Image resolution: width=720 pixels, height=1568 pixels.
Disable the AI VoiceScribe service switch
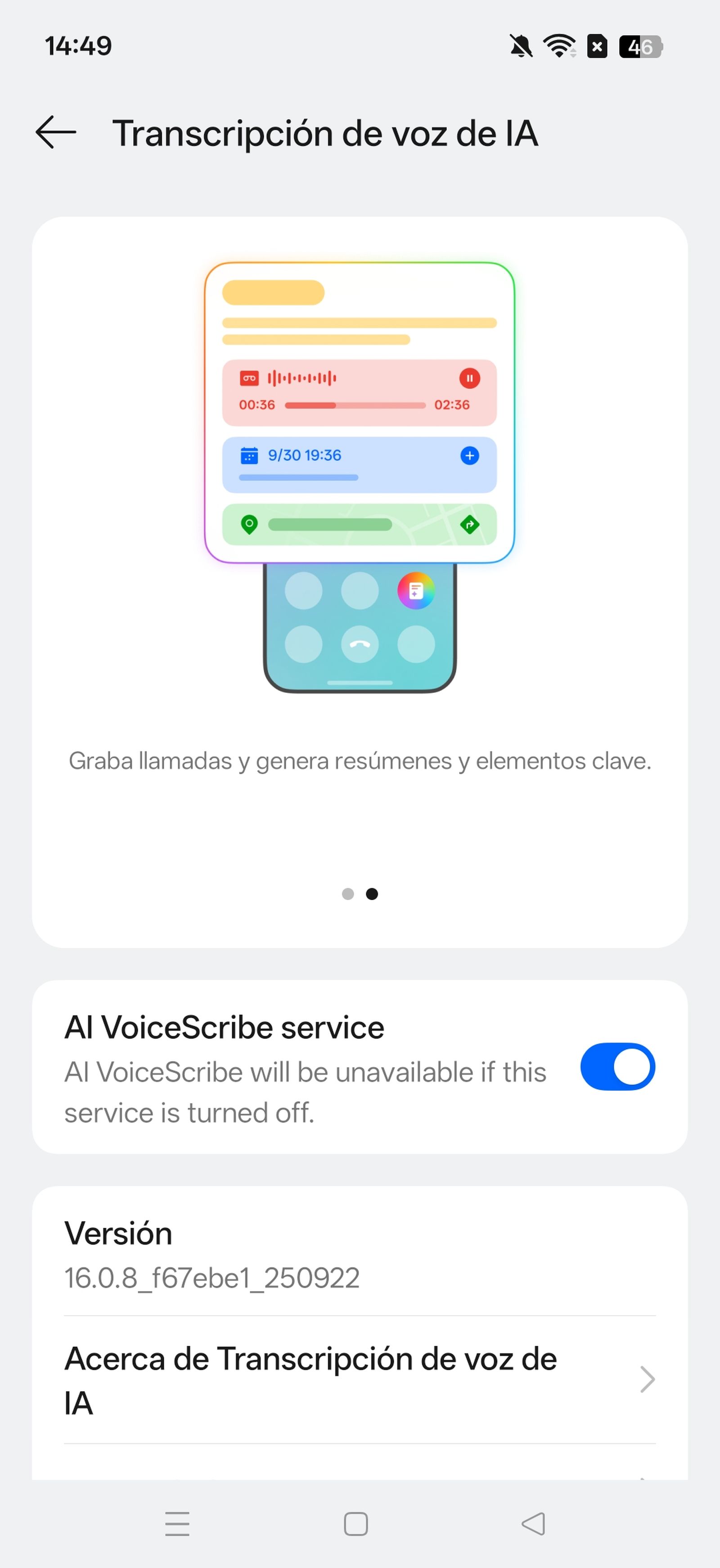point(617,1067)
